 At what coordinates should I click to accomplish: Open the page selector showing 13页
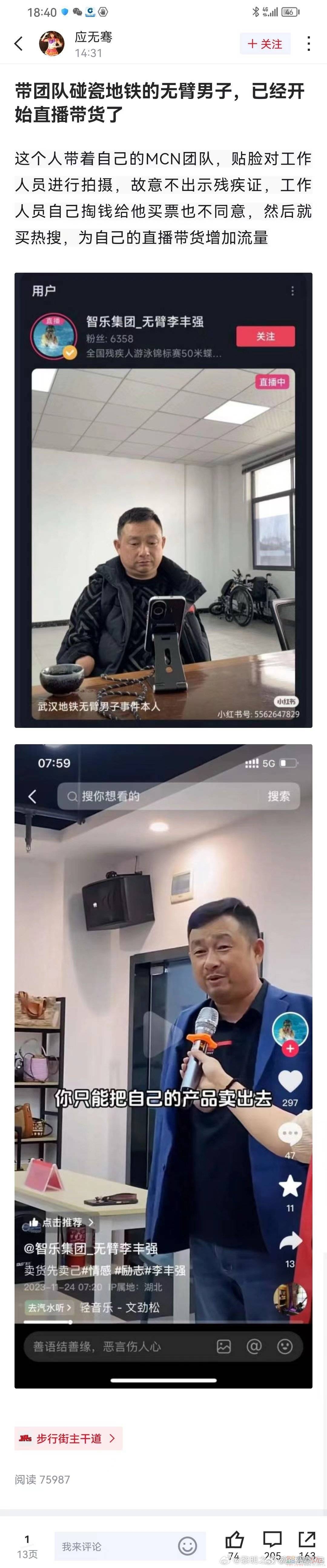click(x=27, y=1547)
